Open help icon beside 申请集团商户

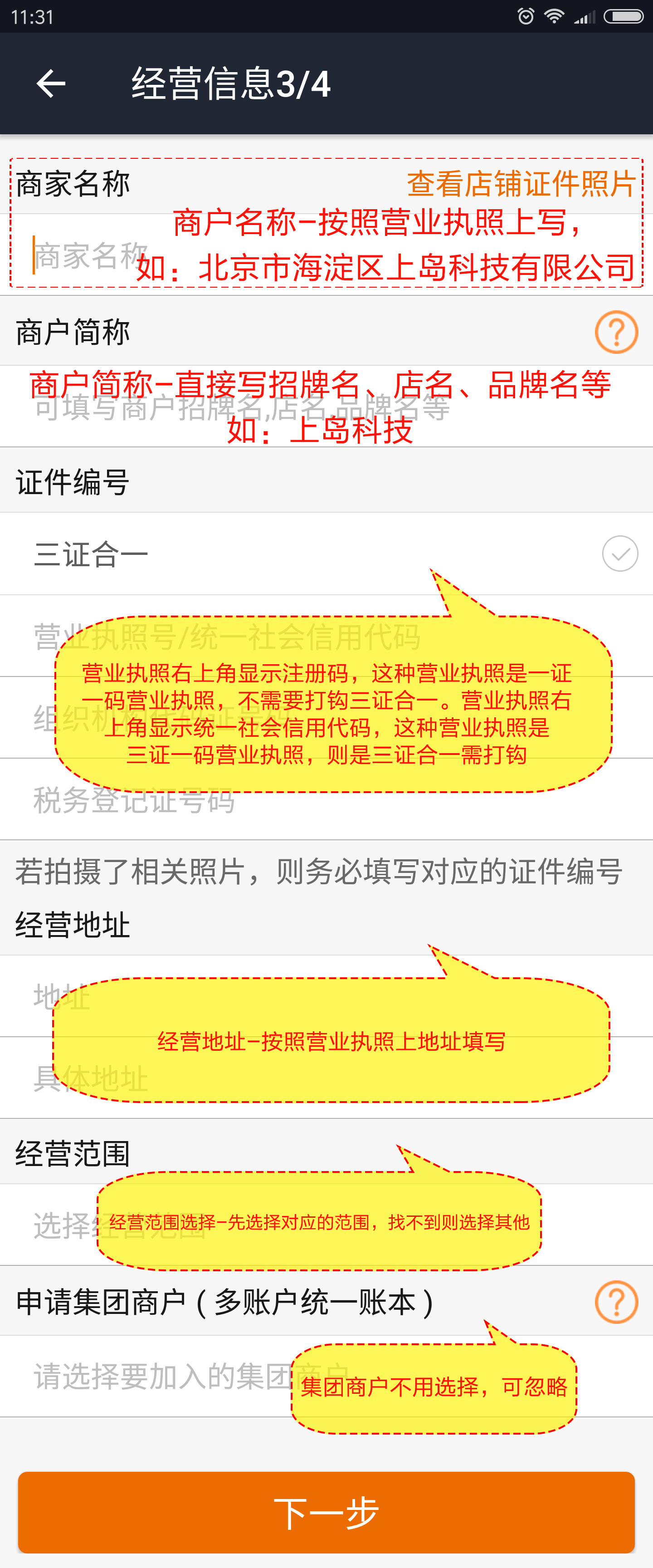616,1302
